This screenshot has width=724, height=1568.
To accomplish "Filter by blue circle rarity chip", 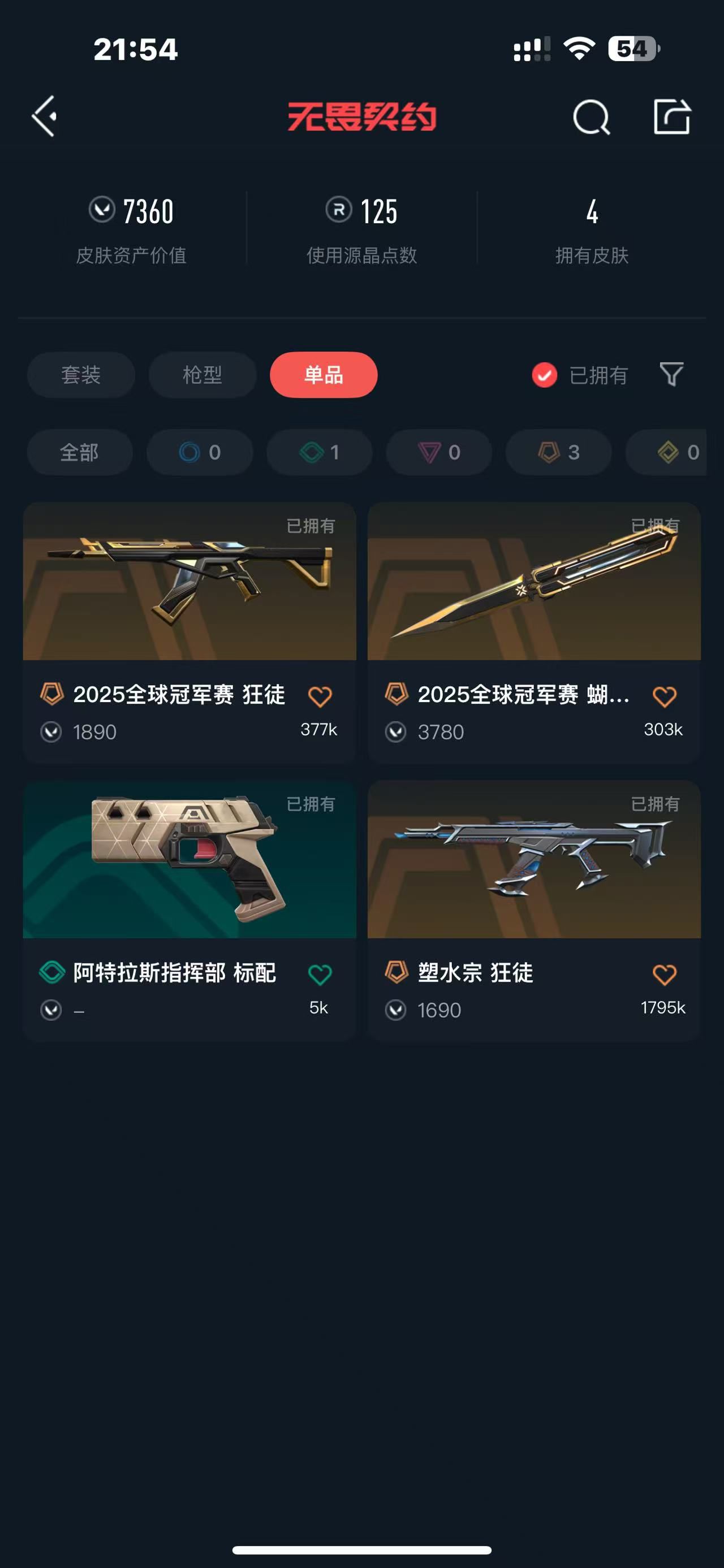I will [200, 452].
